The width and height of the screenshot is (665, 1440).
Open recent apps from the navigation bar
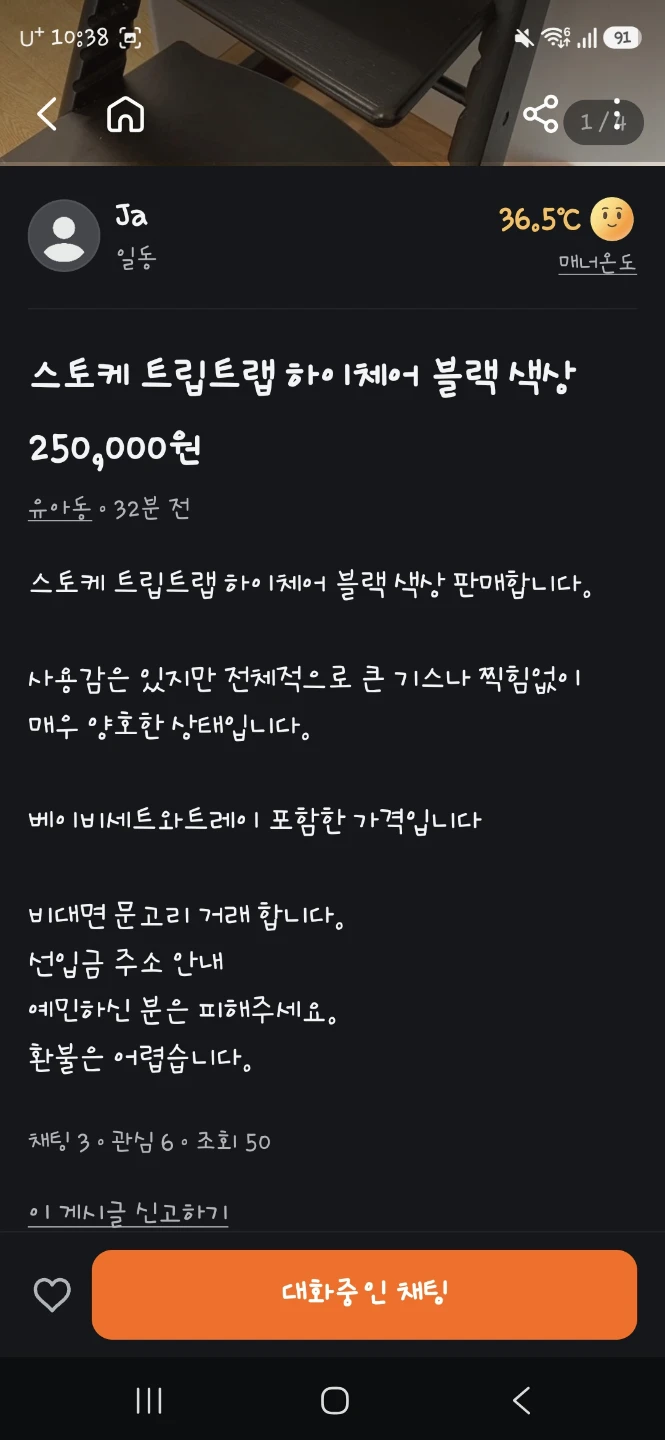(149, 1401)
